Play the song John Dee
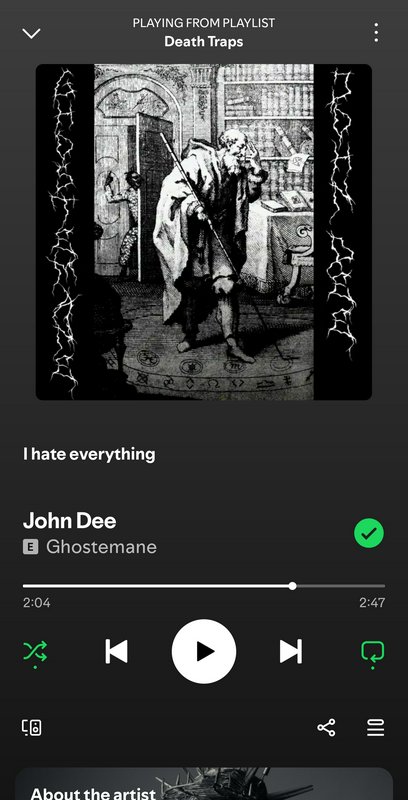The width and height of the screenshot is (408, 800). (x=204, y=652)
